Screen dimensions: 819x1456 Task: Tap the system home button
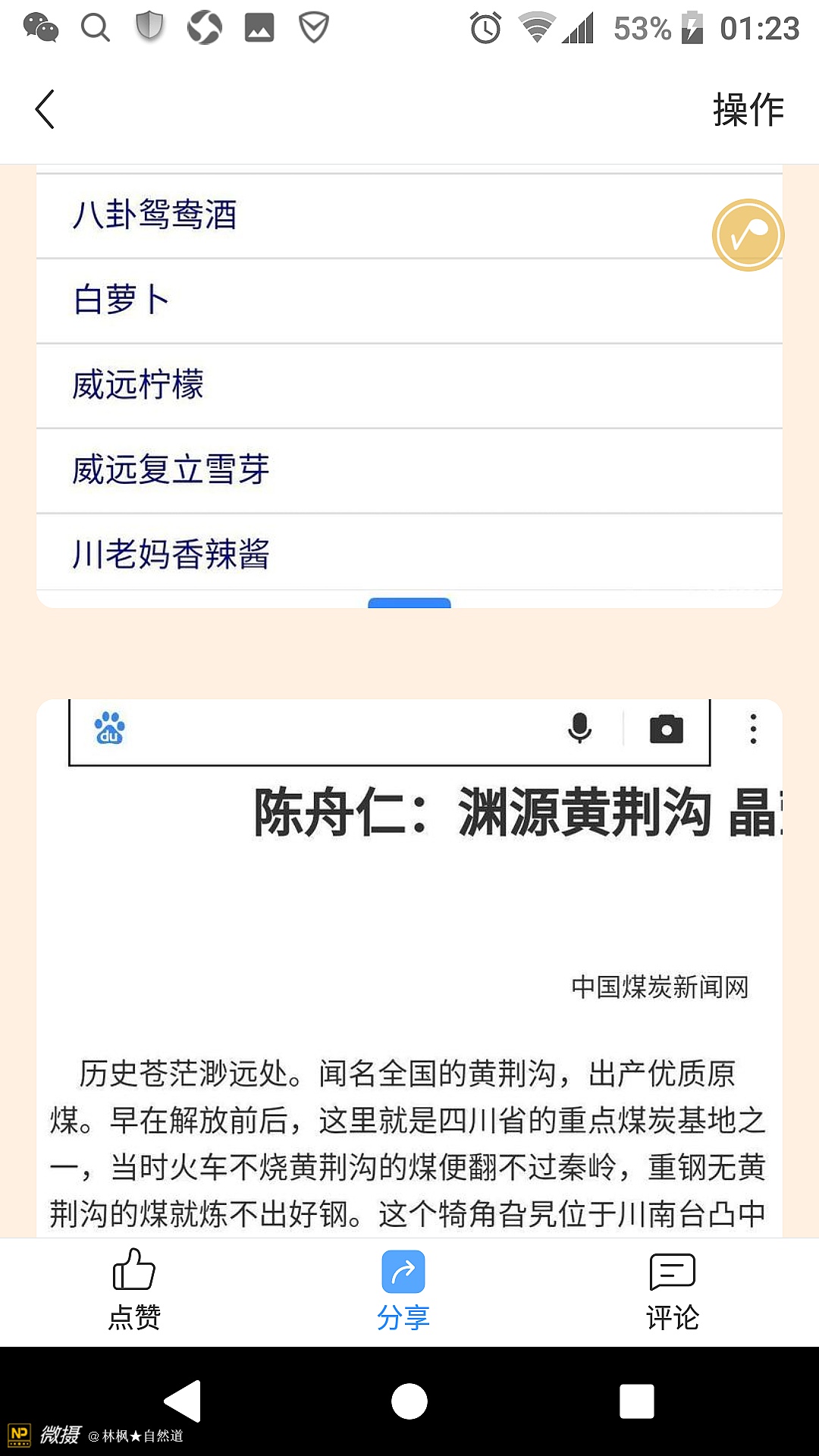coord(409,1401)
